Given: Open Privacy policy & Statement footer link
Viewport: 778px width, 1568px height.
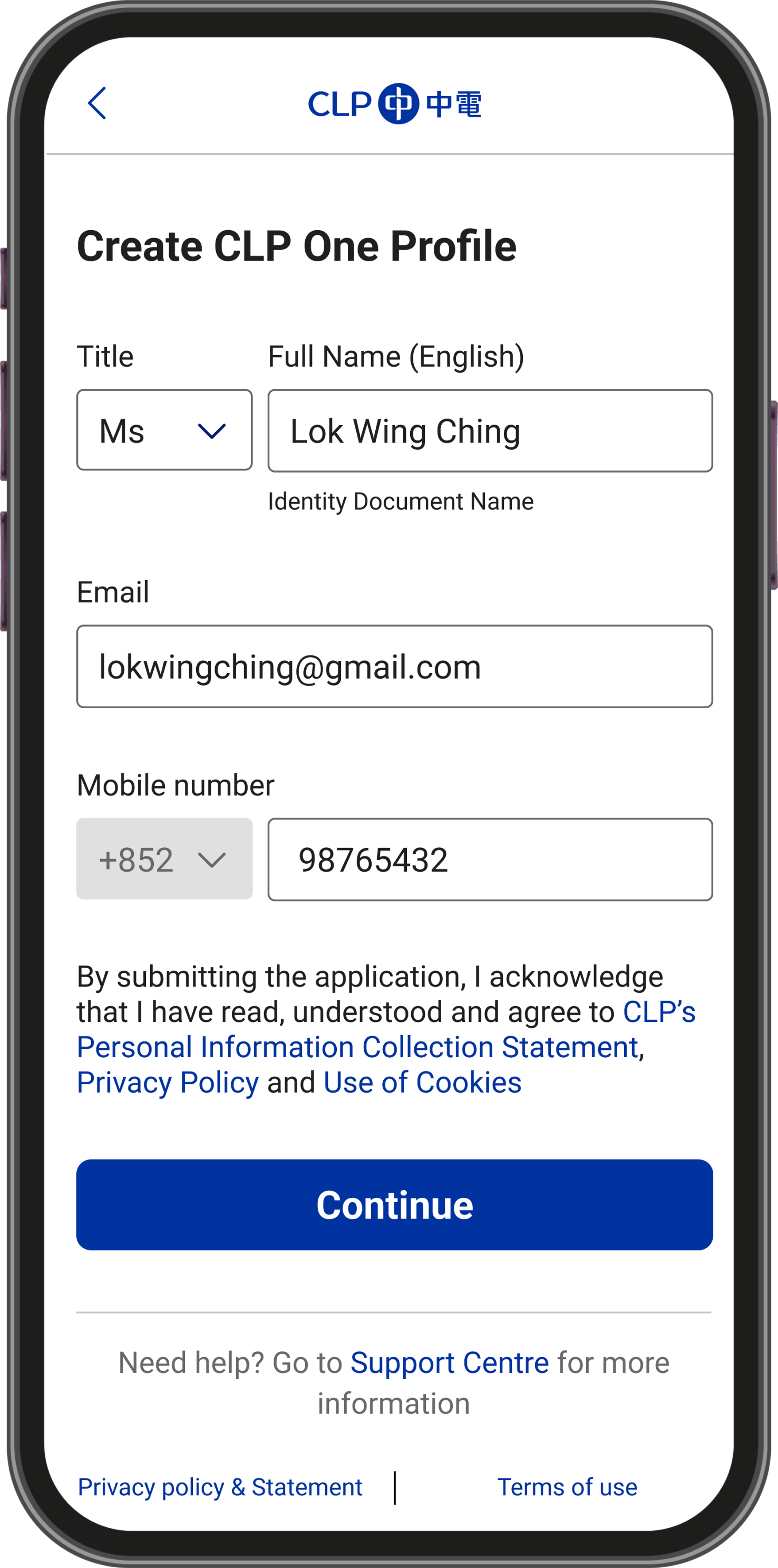Looking at the screenshot, I should [220, 1487].
